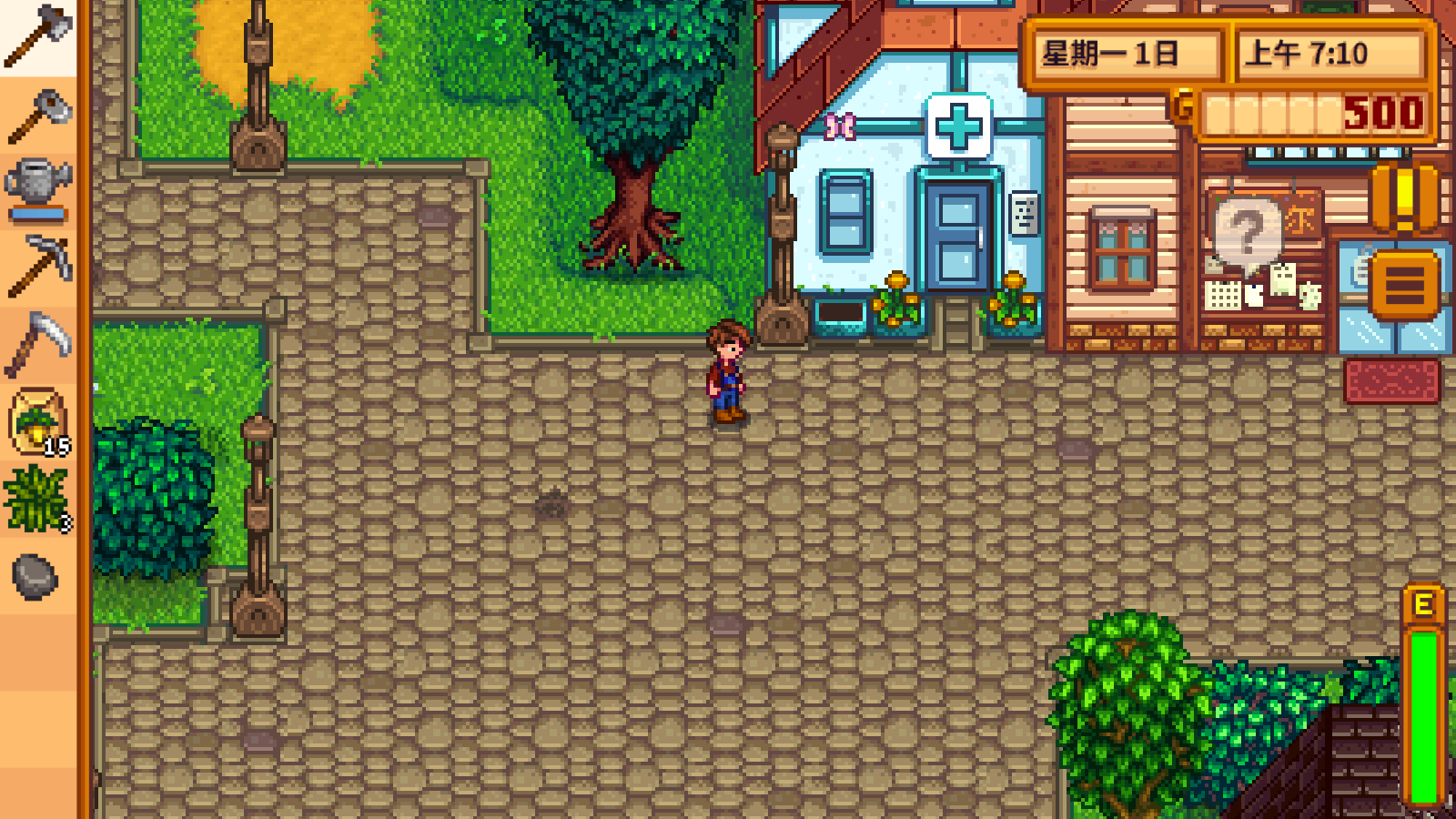This screenshot has width=1456, height=819.
Task: Select the parsnip seeds packet
Action: click(38, 421)
